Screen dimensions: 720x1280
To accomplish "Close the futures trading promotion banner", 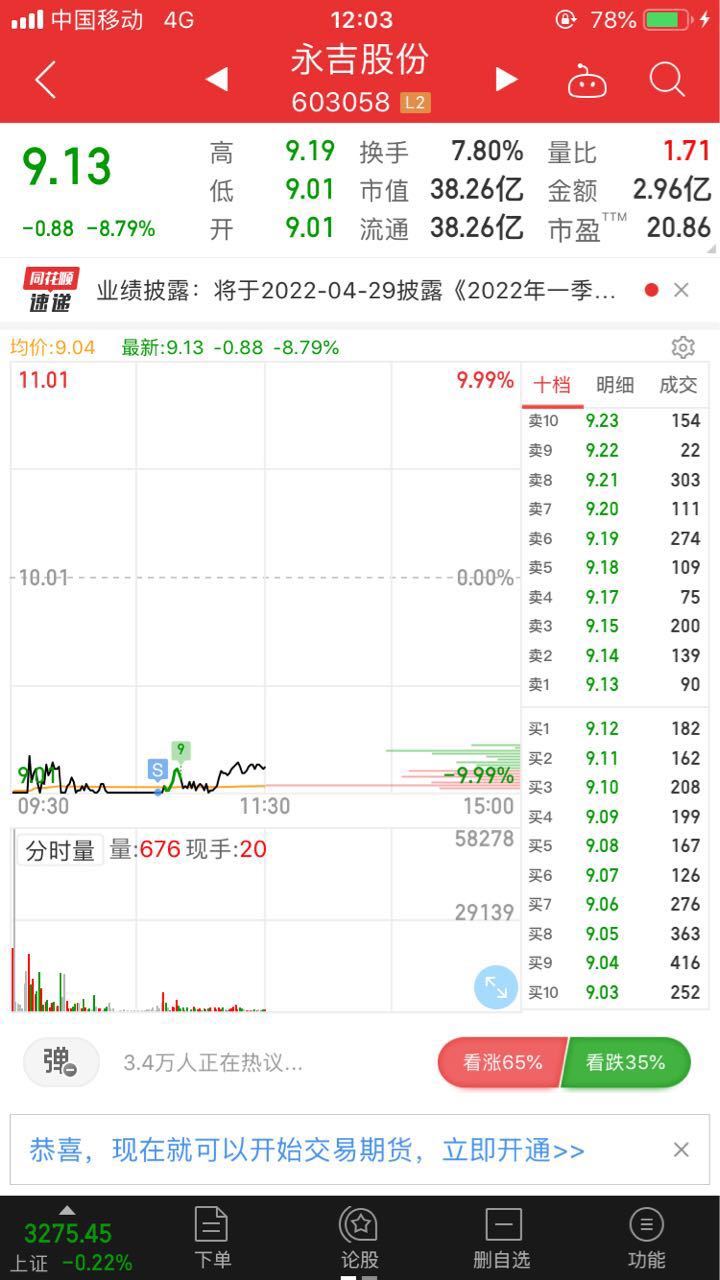I will pyautogui.click(x=681, y=1150).
